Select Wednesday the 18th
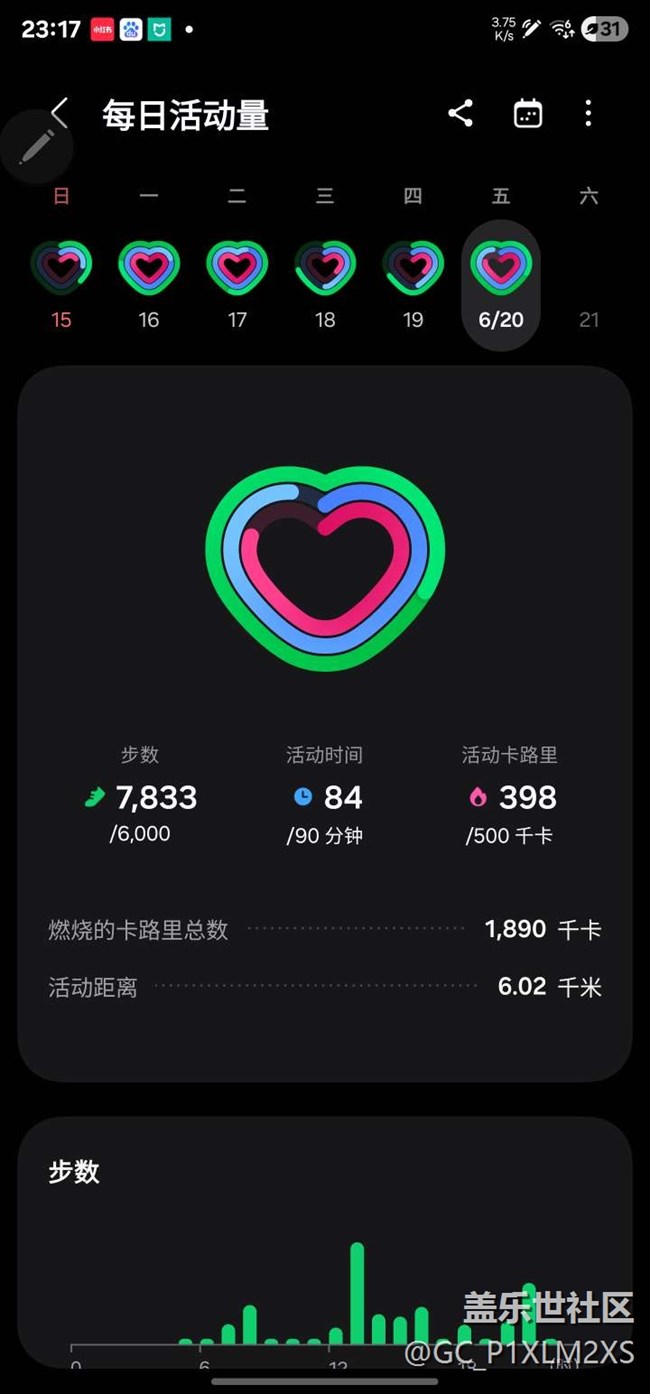Viewport: 650px width, 1394px height. (x=325, y=285)
